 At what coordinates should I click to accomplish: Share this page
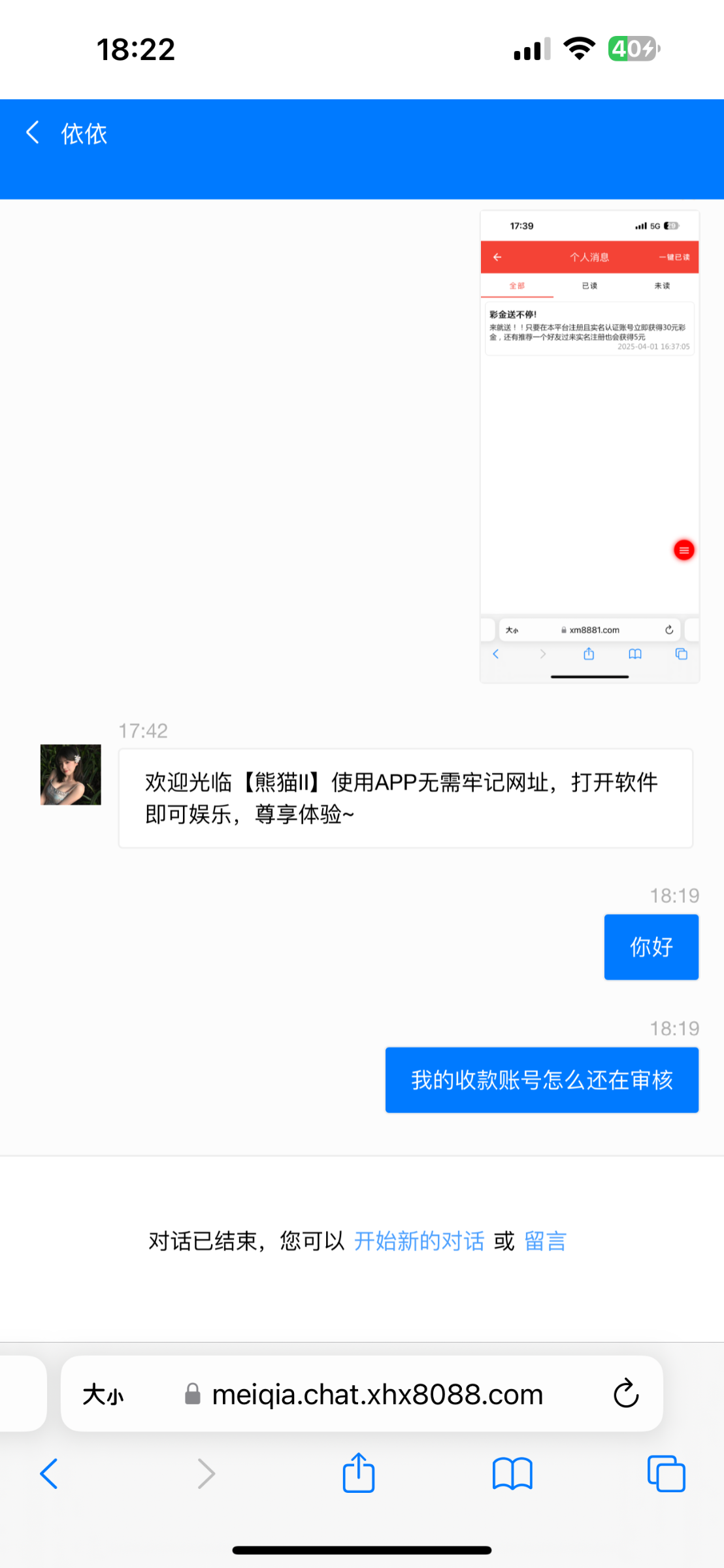[x=359, y=1473]
